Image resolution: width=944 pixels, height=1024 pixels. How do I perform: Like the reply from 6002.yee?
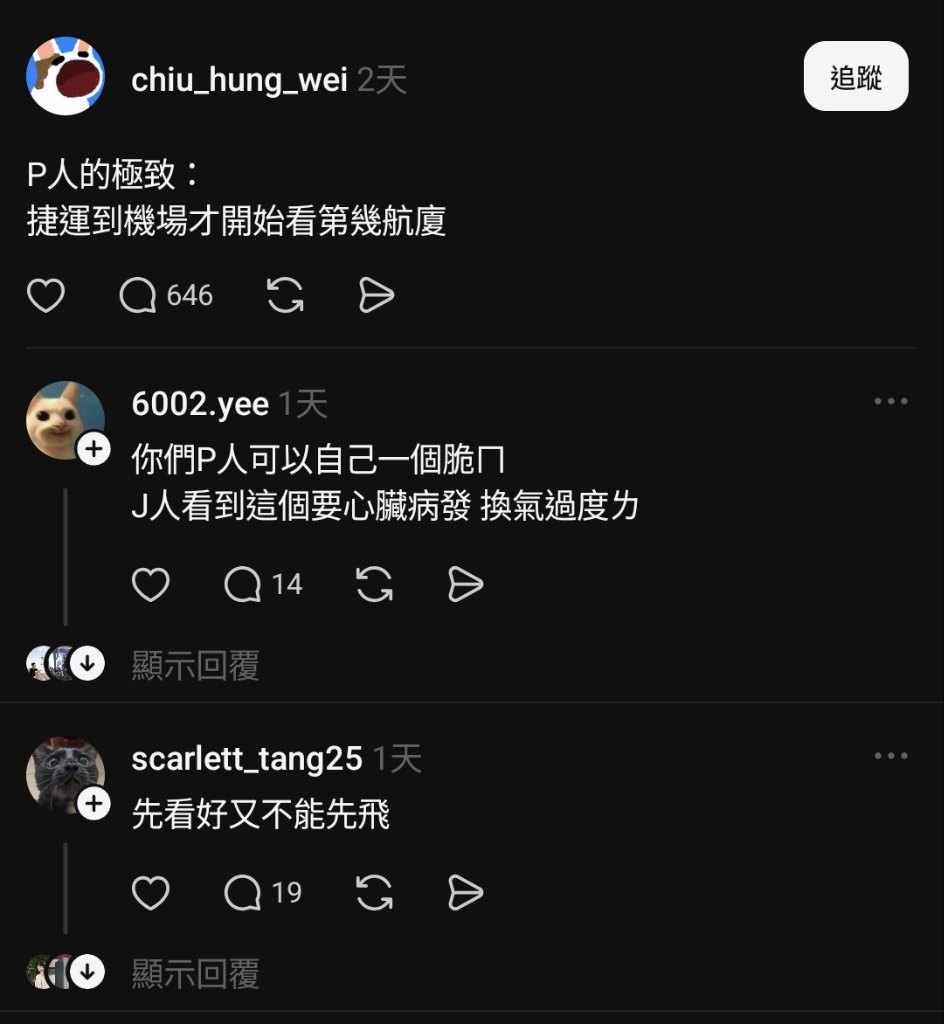pos(151,585)
